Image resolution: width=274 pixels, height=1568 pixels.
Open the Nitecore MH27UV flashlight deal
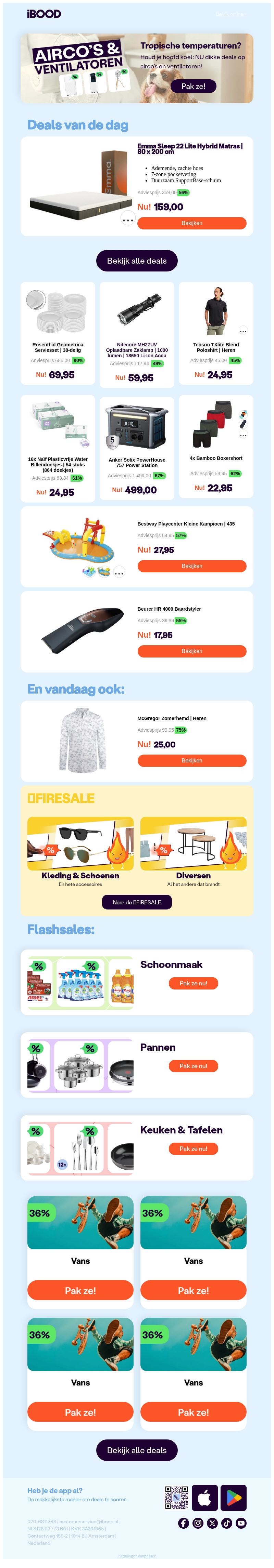(137, 334)
